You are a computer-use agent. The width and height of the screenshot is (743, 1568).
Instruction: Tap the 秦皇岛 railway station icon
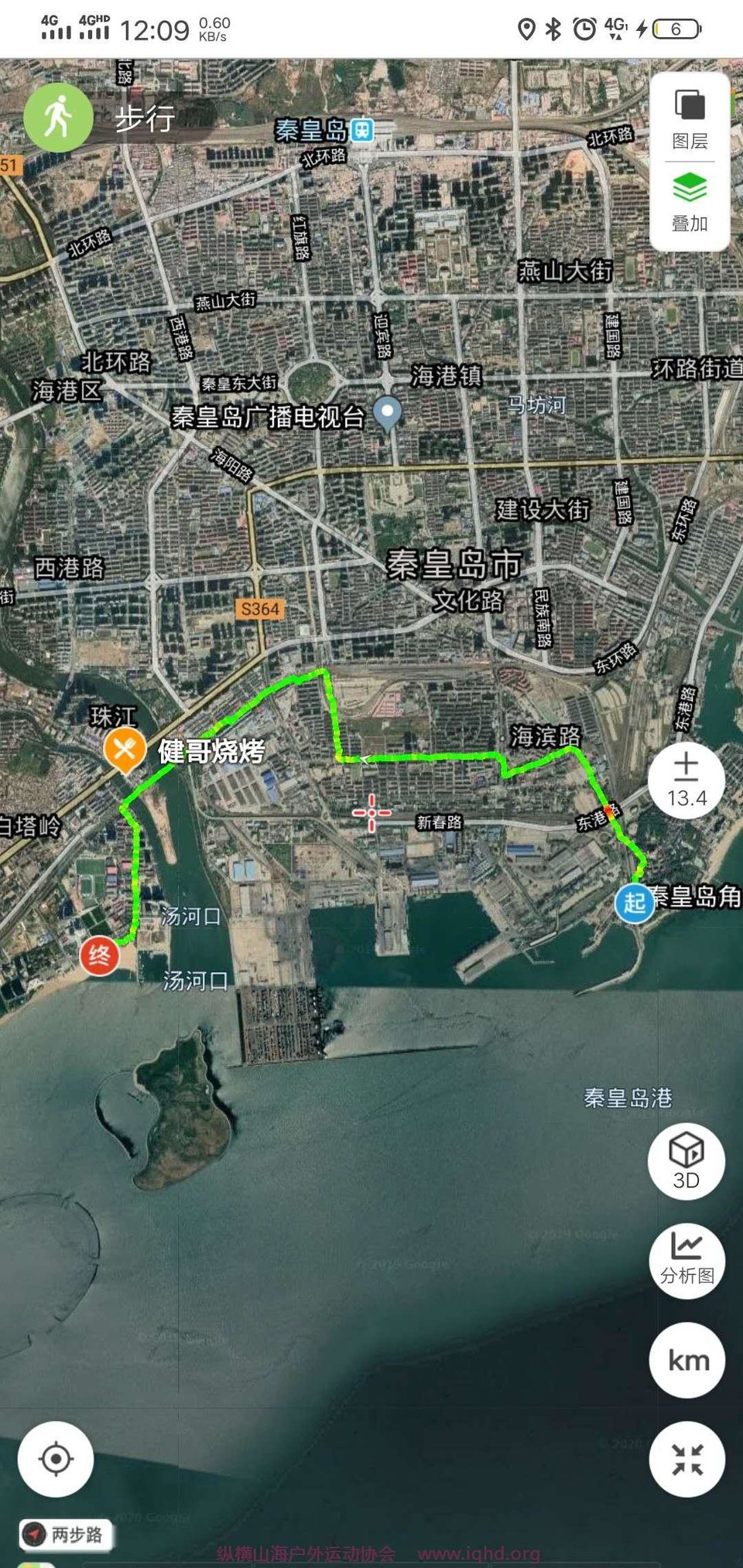362,130
